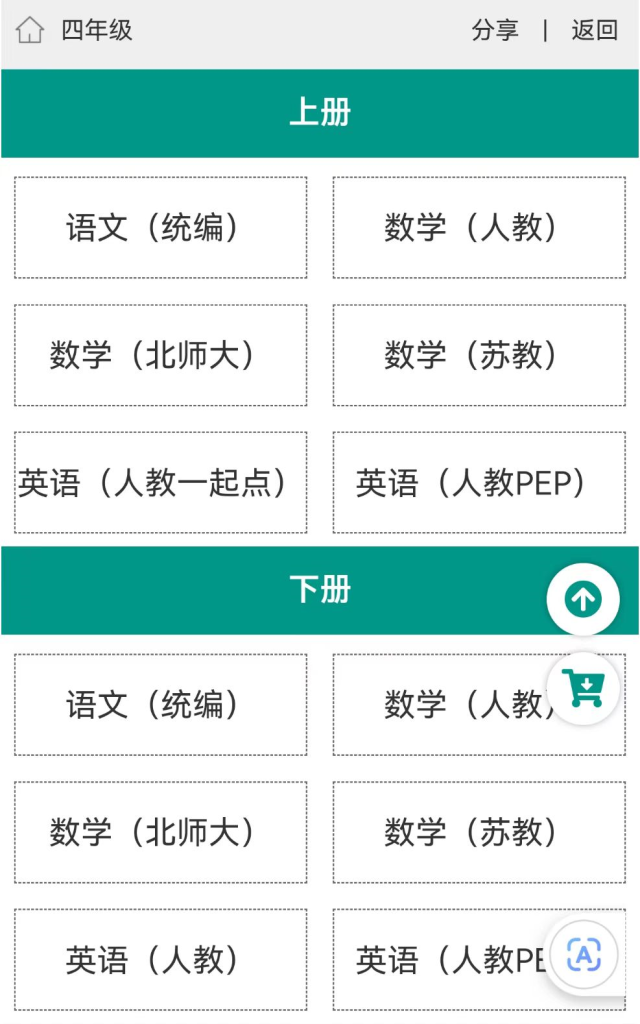Select 数学（苏教） under 下册
640x1024 pixels.
tap(479, 832)
